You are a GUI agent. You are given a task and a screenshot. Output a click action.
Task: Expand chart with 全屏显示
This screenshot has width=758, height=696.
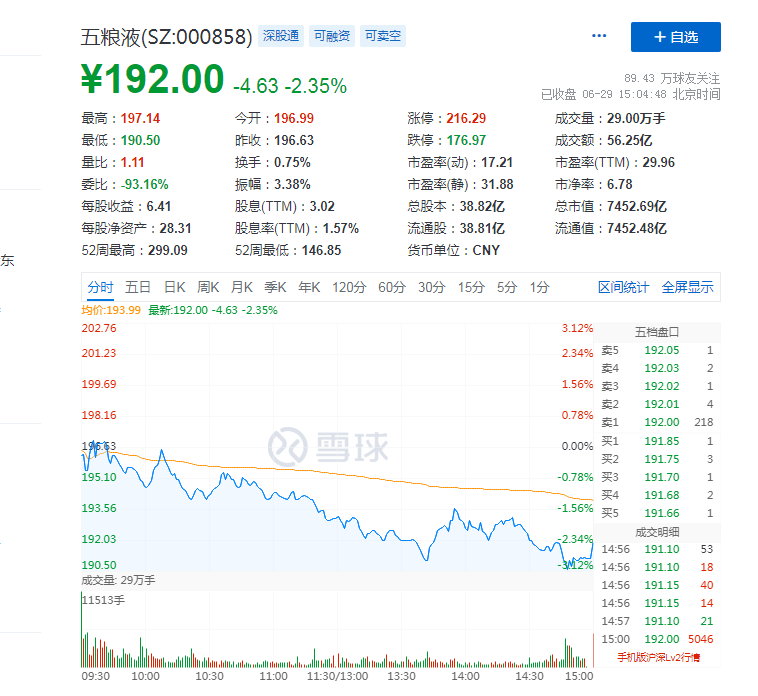click(687, 287)
